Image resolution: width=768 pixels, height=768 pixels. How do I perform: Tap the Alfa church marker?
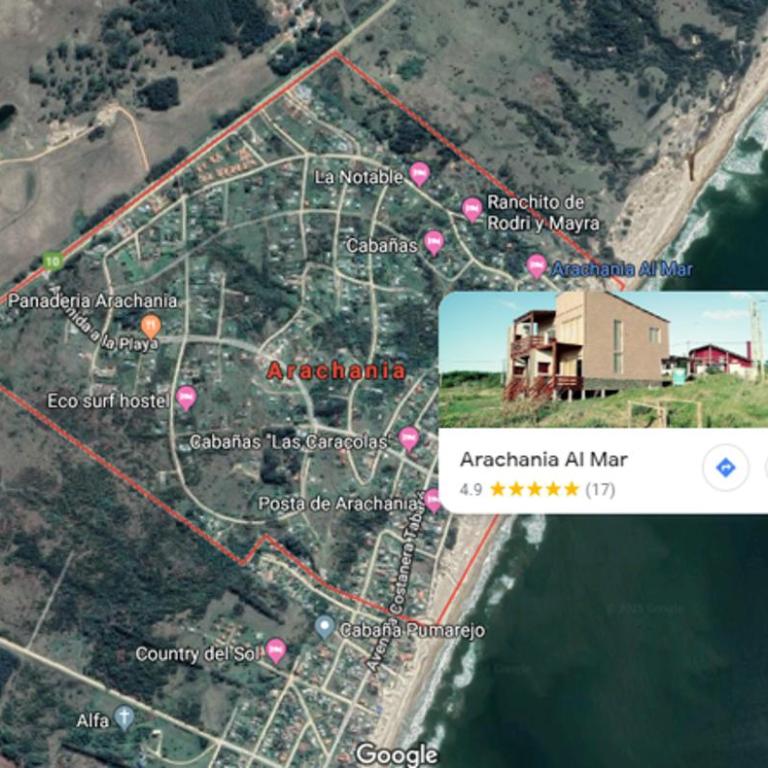(124, 717)
